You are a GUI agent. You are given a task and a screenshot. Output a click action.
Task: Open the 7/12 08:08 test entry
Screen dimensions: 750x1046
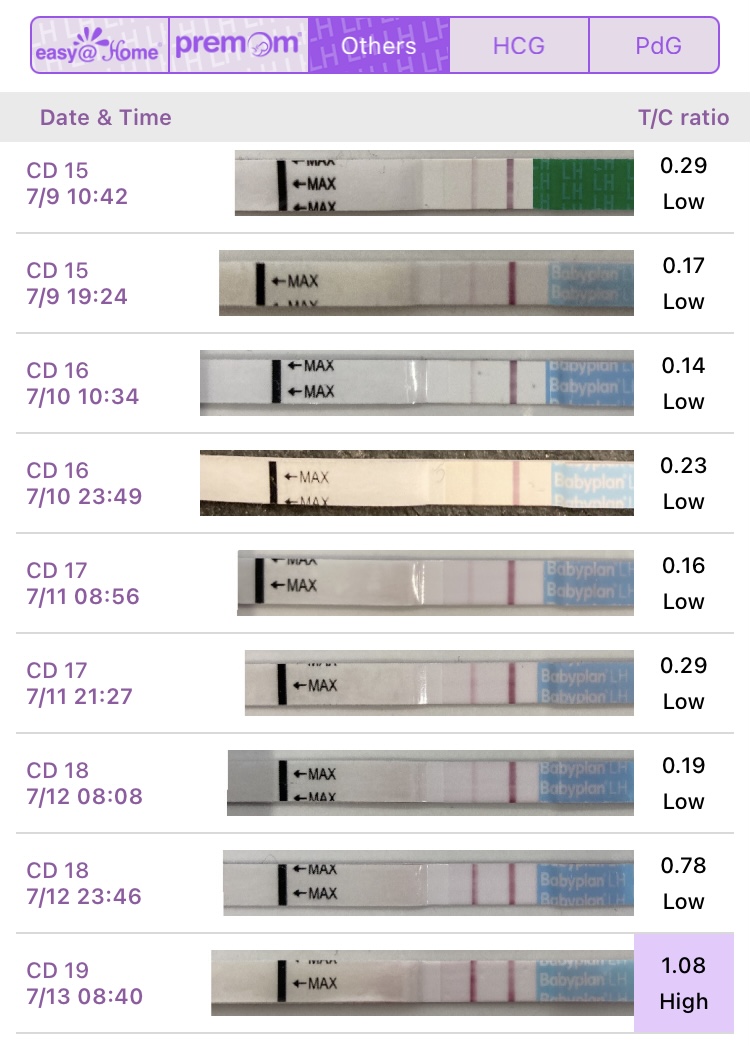375,783
